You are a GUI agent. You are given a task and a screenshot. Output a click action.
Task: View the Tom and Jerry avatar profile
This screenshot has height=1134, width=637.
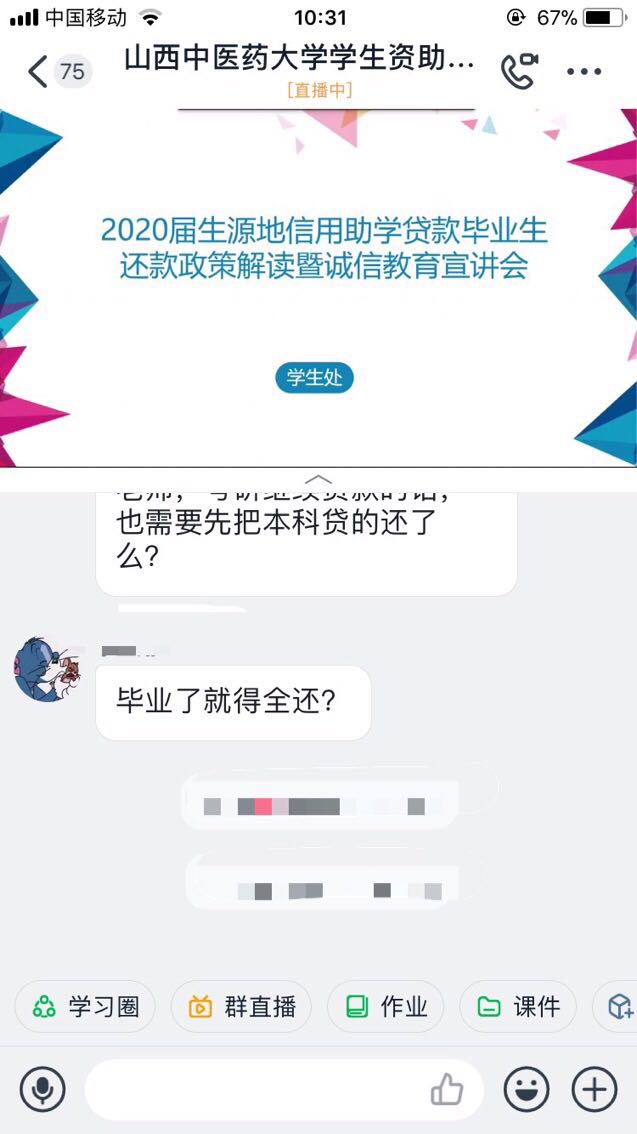(46, 668)
